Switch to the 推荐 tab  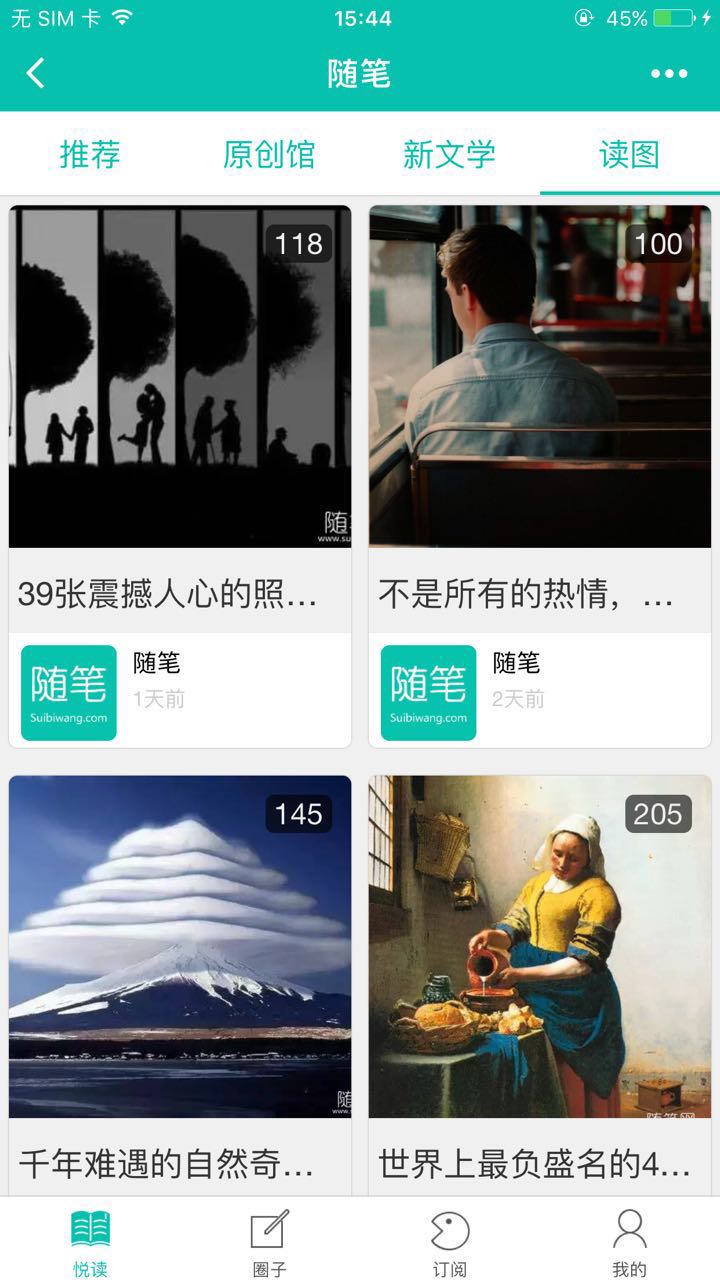tap(90, 154)
